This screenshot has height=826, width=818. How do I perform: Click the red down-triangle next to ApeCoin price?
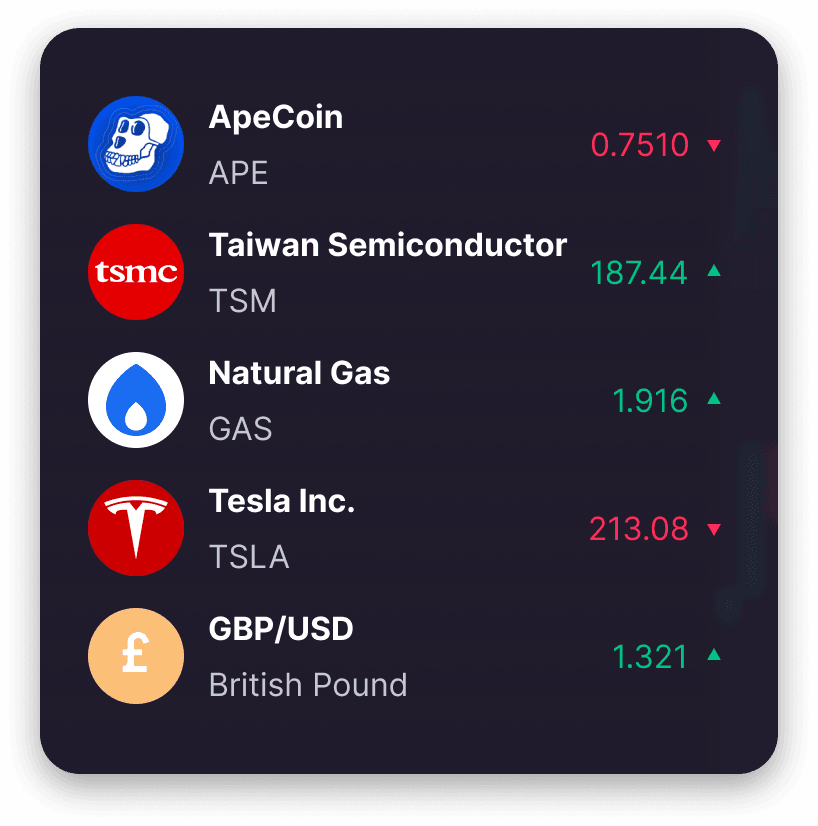tap(714, 145)
